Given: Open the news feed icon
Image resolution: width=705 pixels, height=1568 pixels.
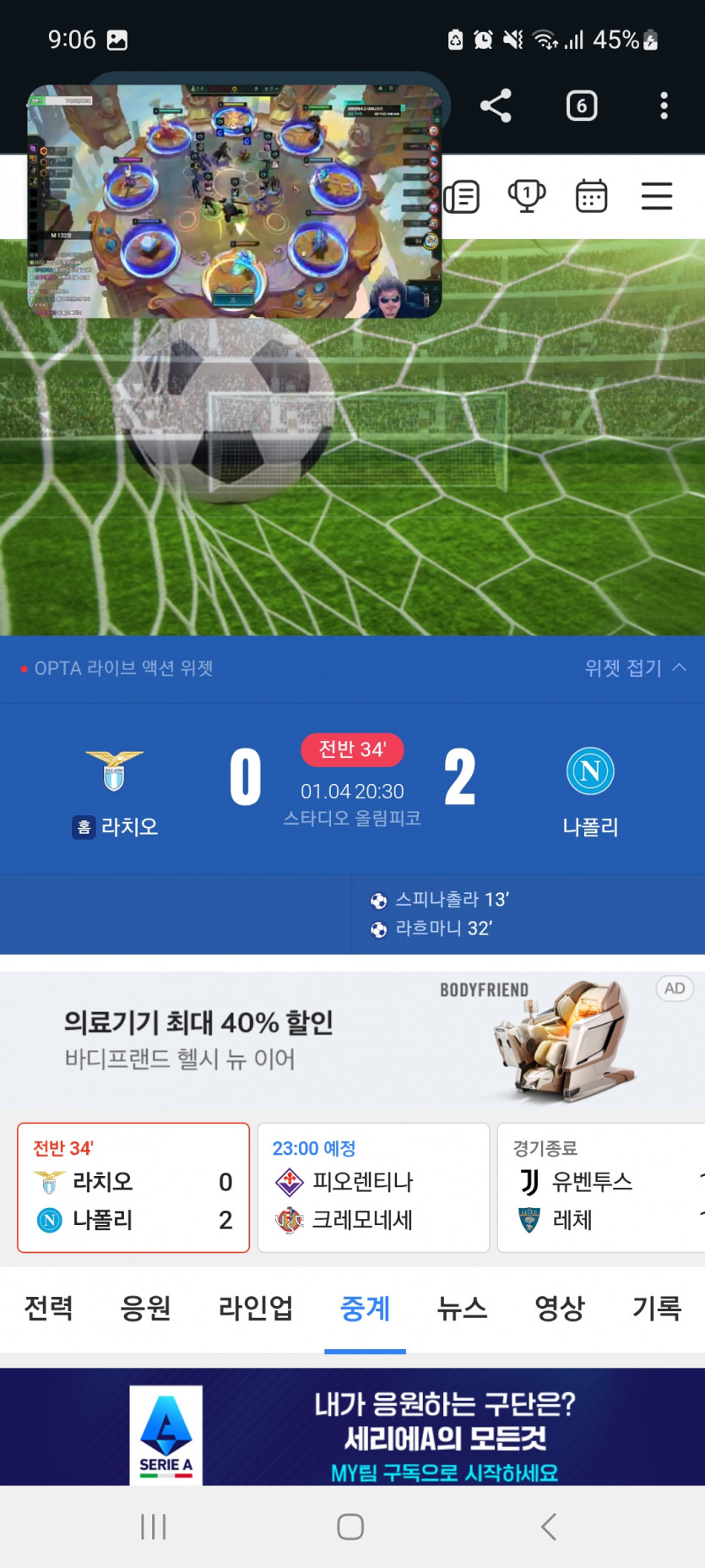Looking at the screenshot, I should 462,196.
